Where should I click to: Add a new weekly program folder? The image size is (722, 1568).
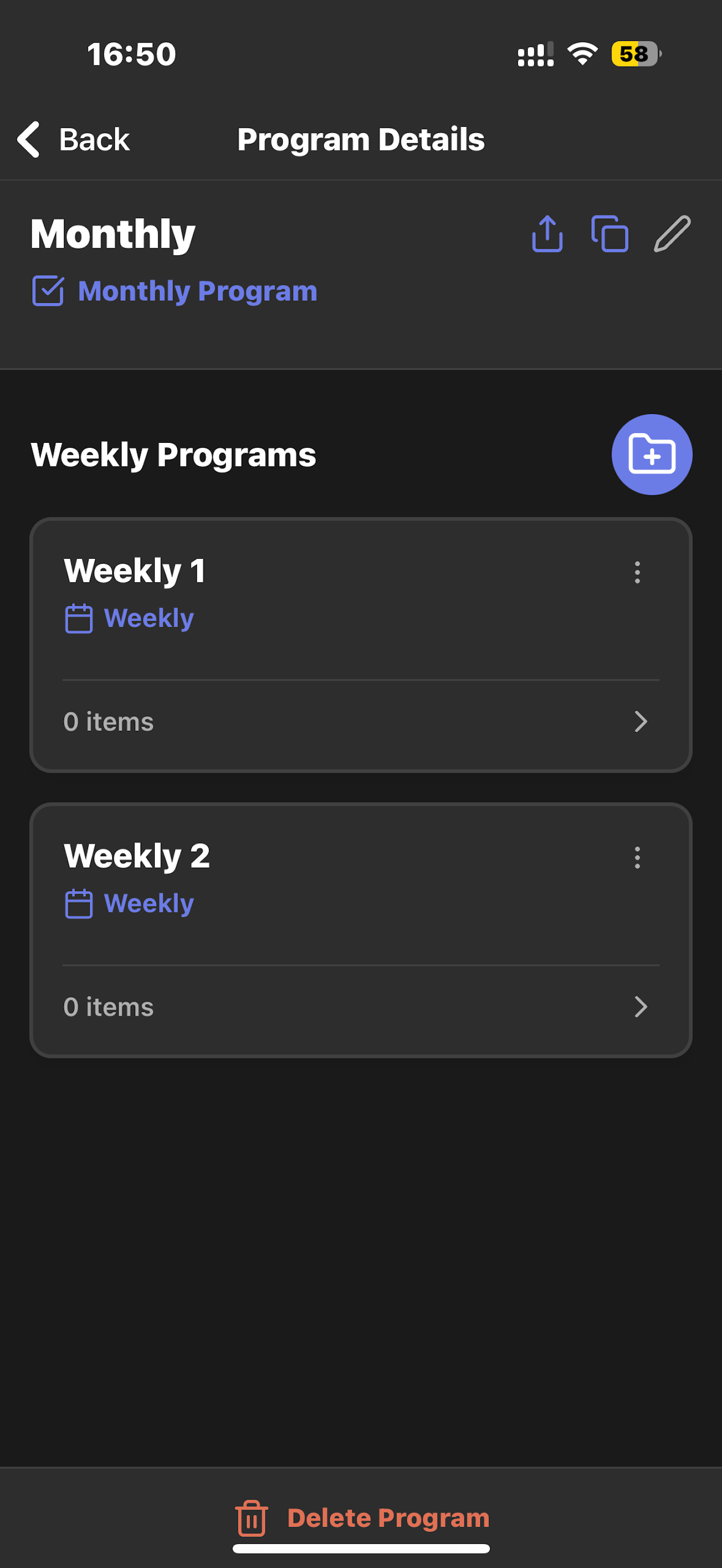pos(651,455)
